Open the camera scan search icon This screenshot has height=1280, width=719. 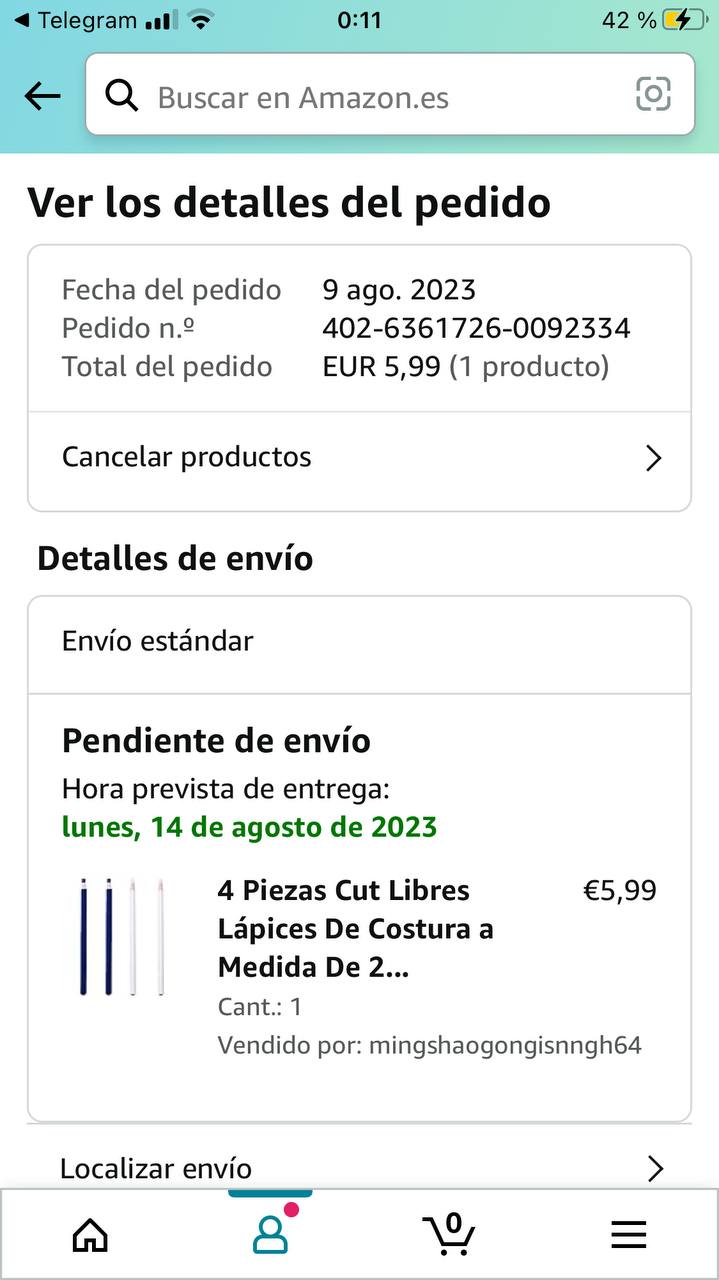click(653, 94)
